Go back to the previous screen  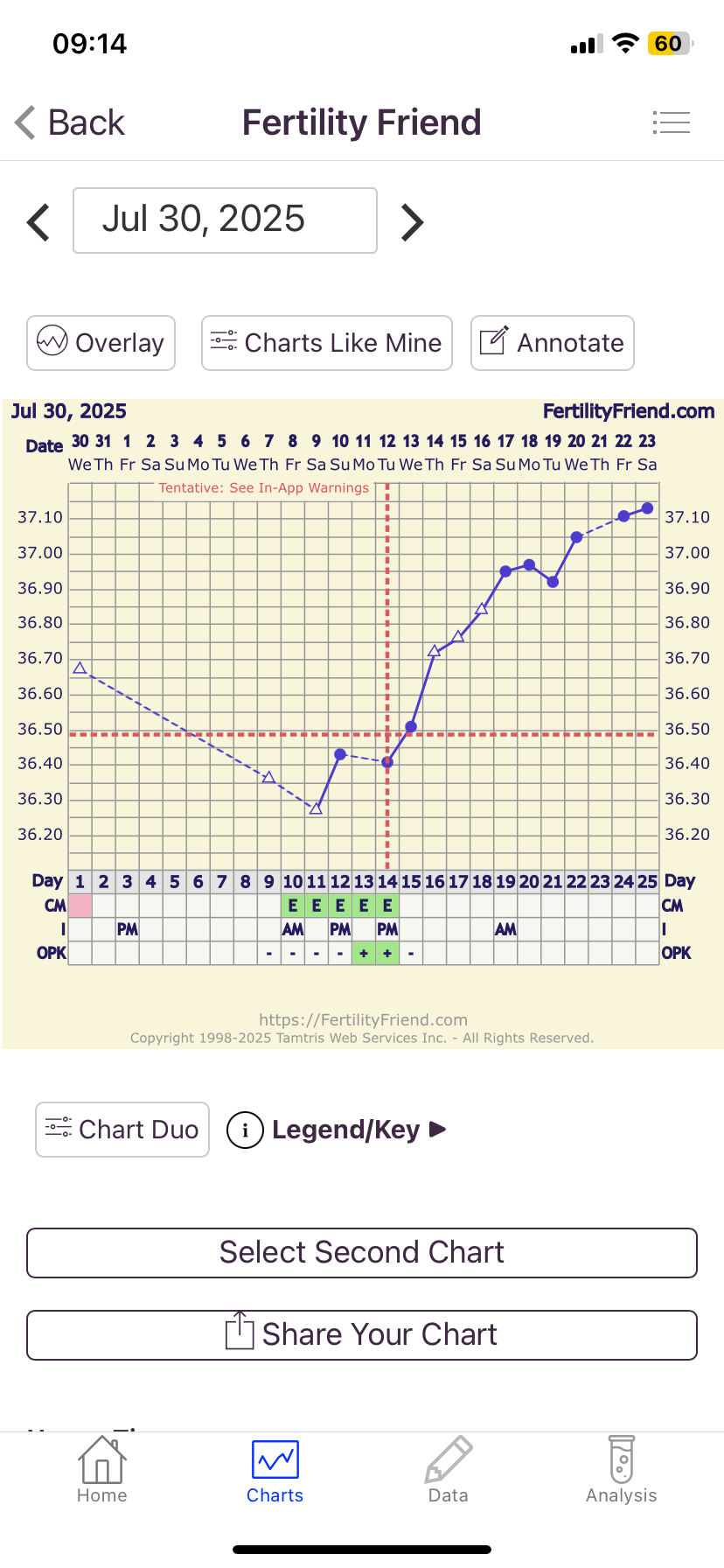pyautogui.click(x=70, y=122)
